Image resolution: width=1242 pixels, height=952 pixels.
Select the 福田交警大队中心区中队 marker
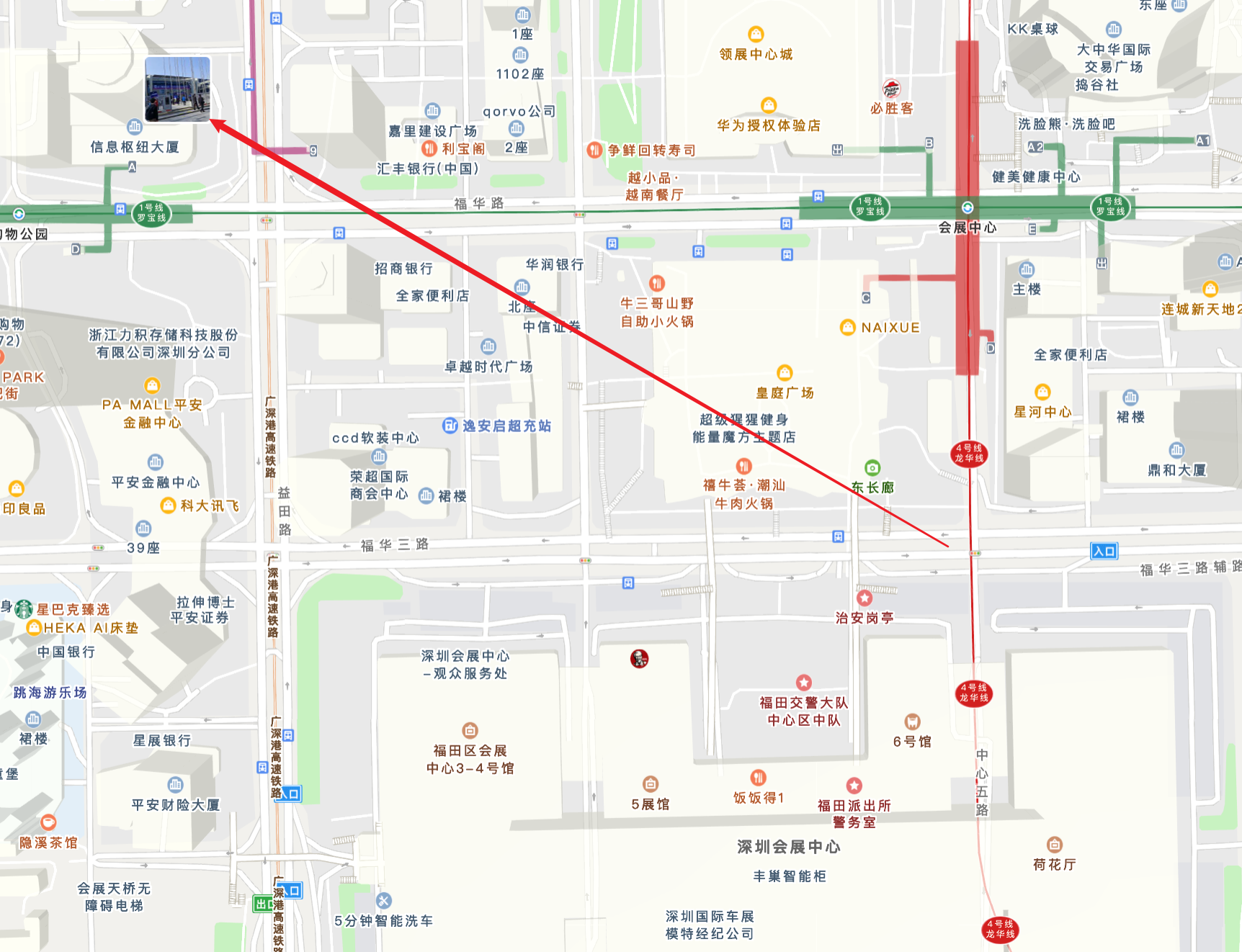pos(804,683)
